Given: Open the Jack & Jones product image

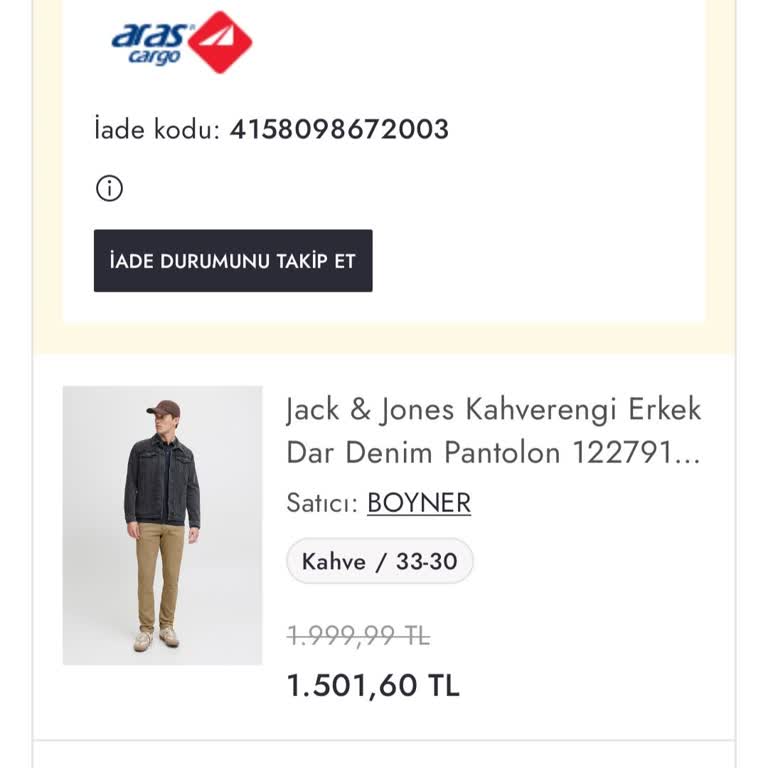Looking at the screenshot, I should 162,525.
